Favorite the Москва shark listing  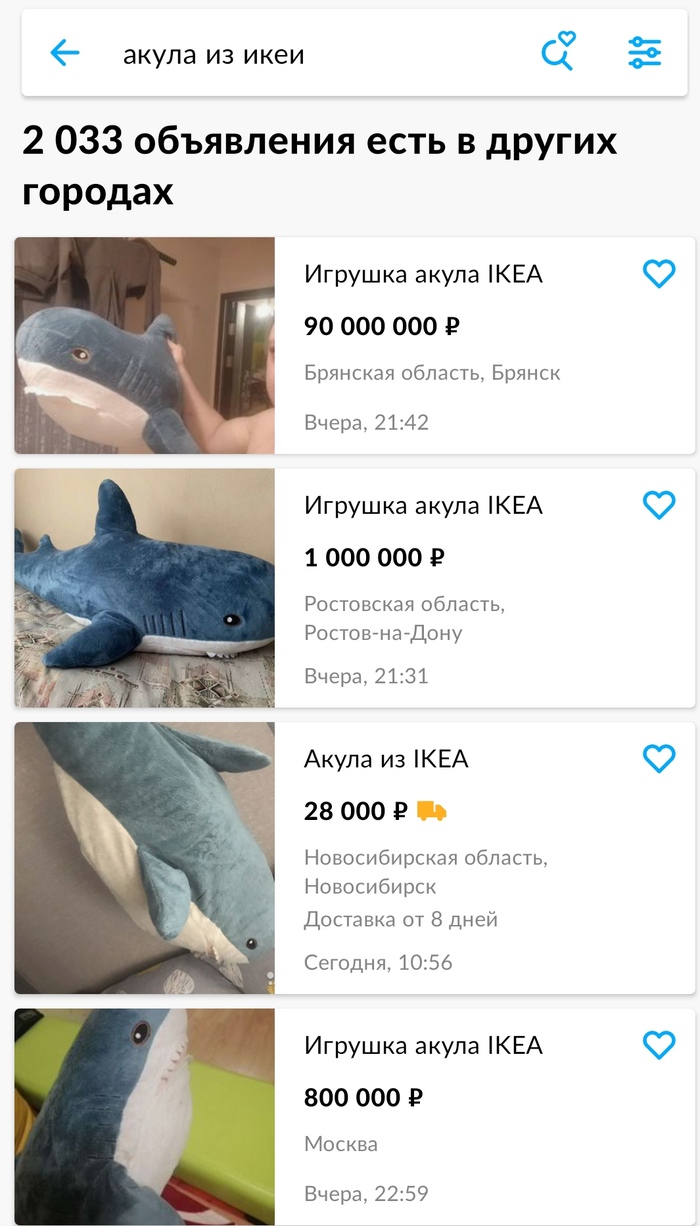pos(659,1045)
